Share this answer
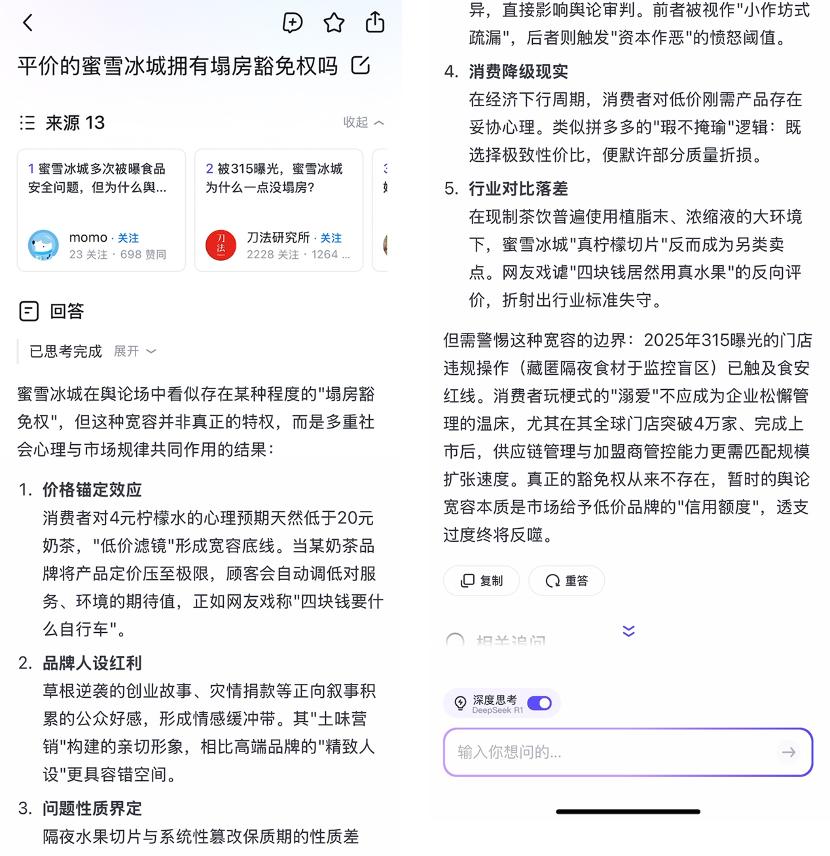Screen dimensions: 830x856 375,22
